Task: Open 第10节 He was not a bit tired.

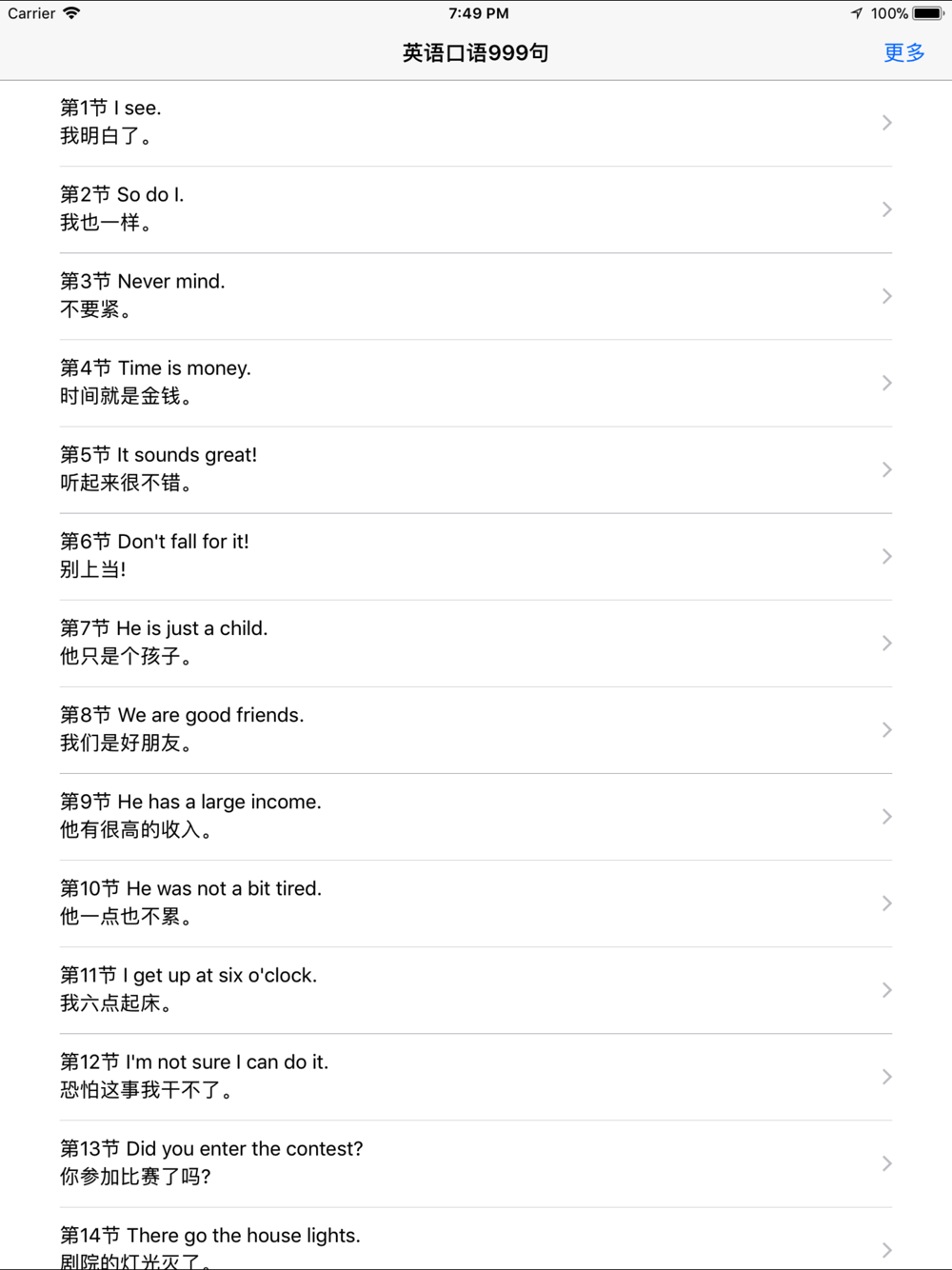Action: [x=476, y=903]
